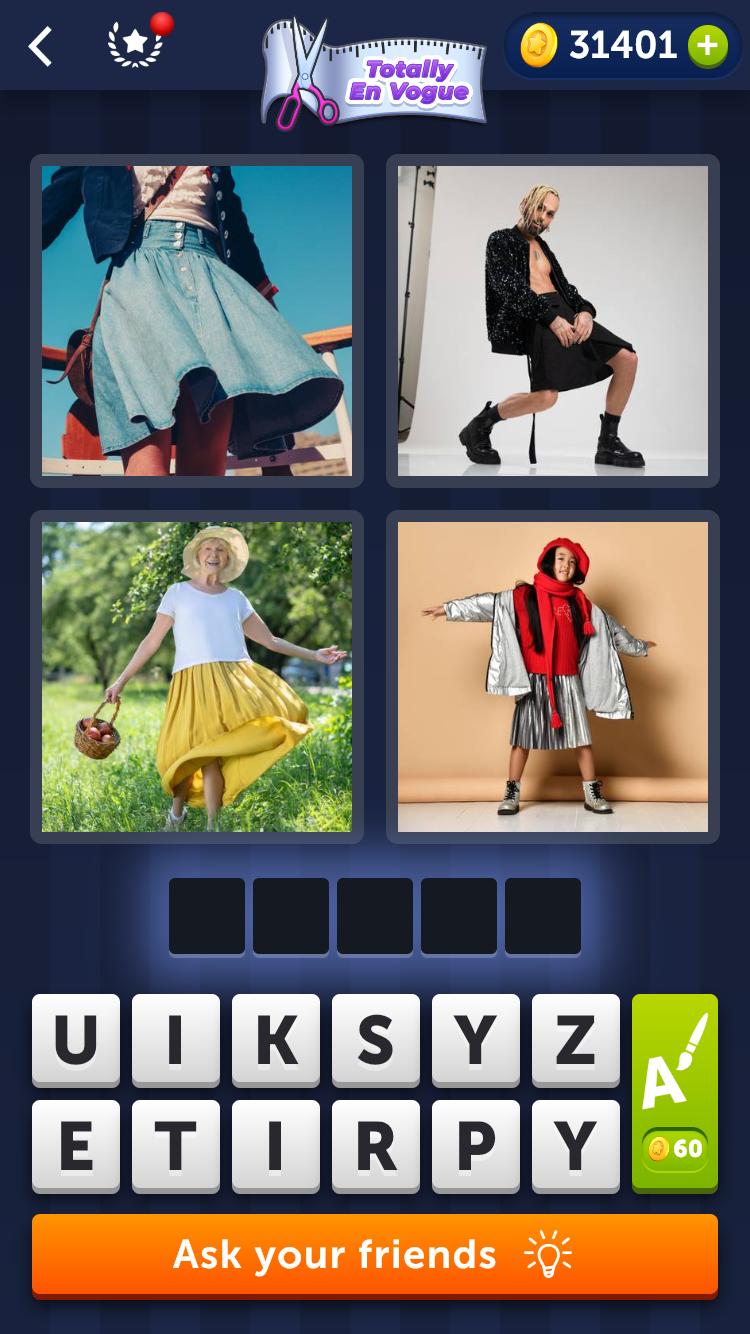Enlarge the photo of child in silver skirt

pyautogui.click(x=553, y=677)
